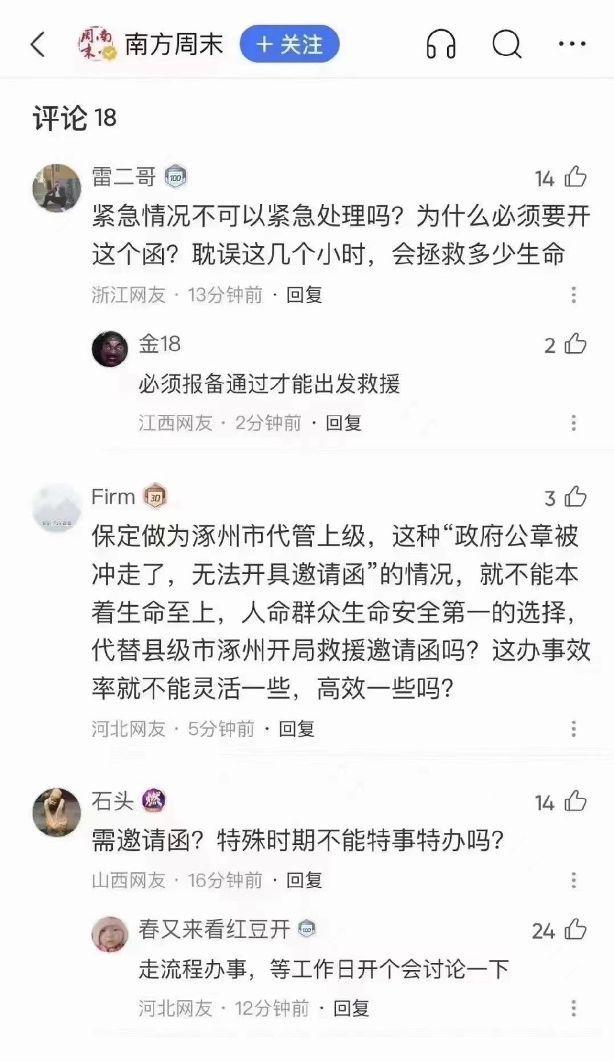Reply to 春又来看红豆开's comment
This screenshot has height=1061, width=614.
click(351, 1008)
